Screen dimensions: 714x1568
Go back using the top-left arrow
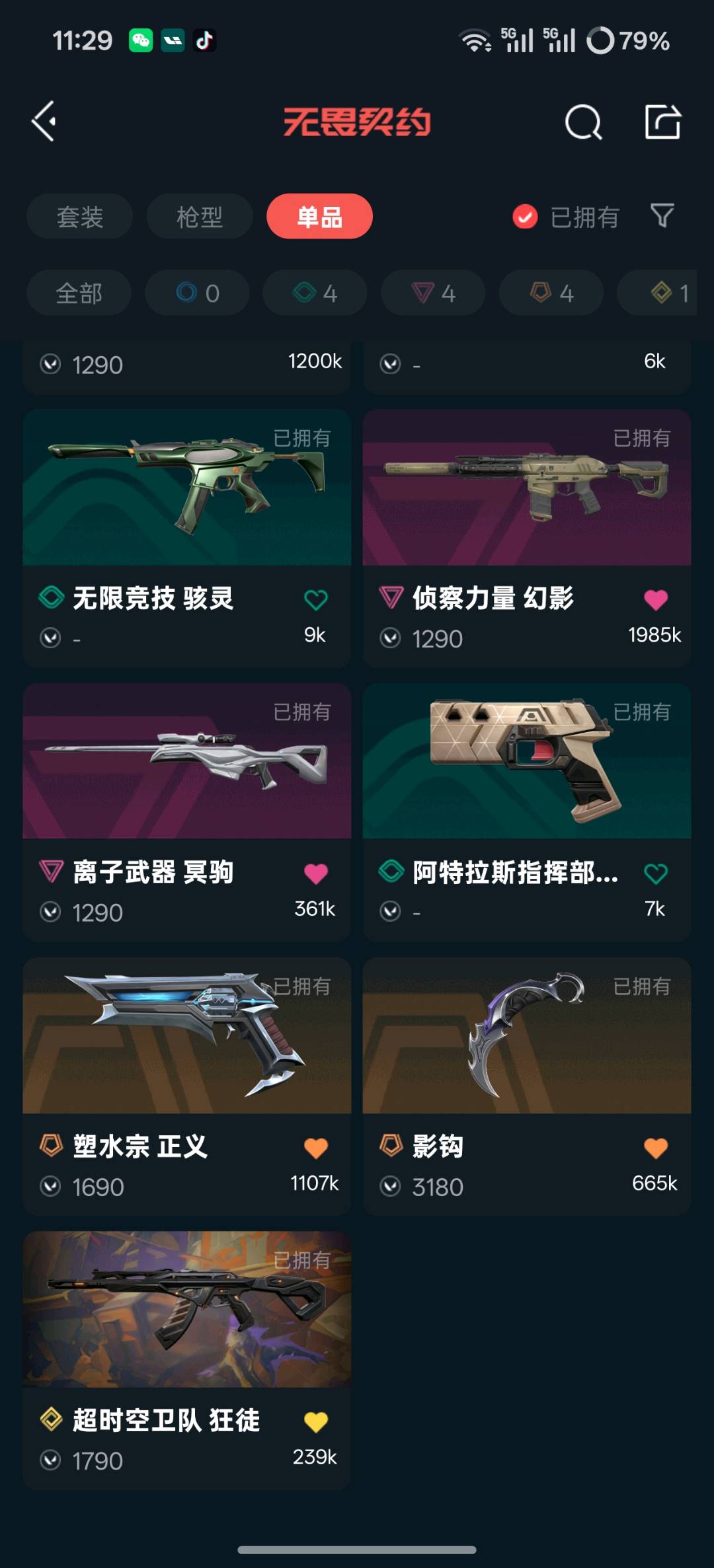click(44, 122)
